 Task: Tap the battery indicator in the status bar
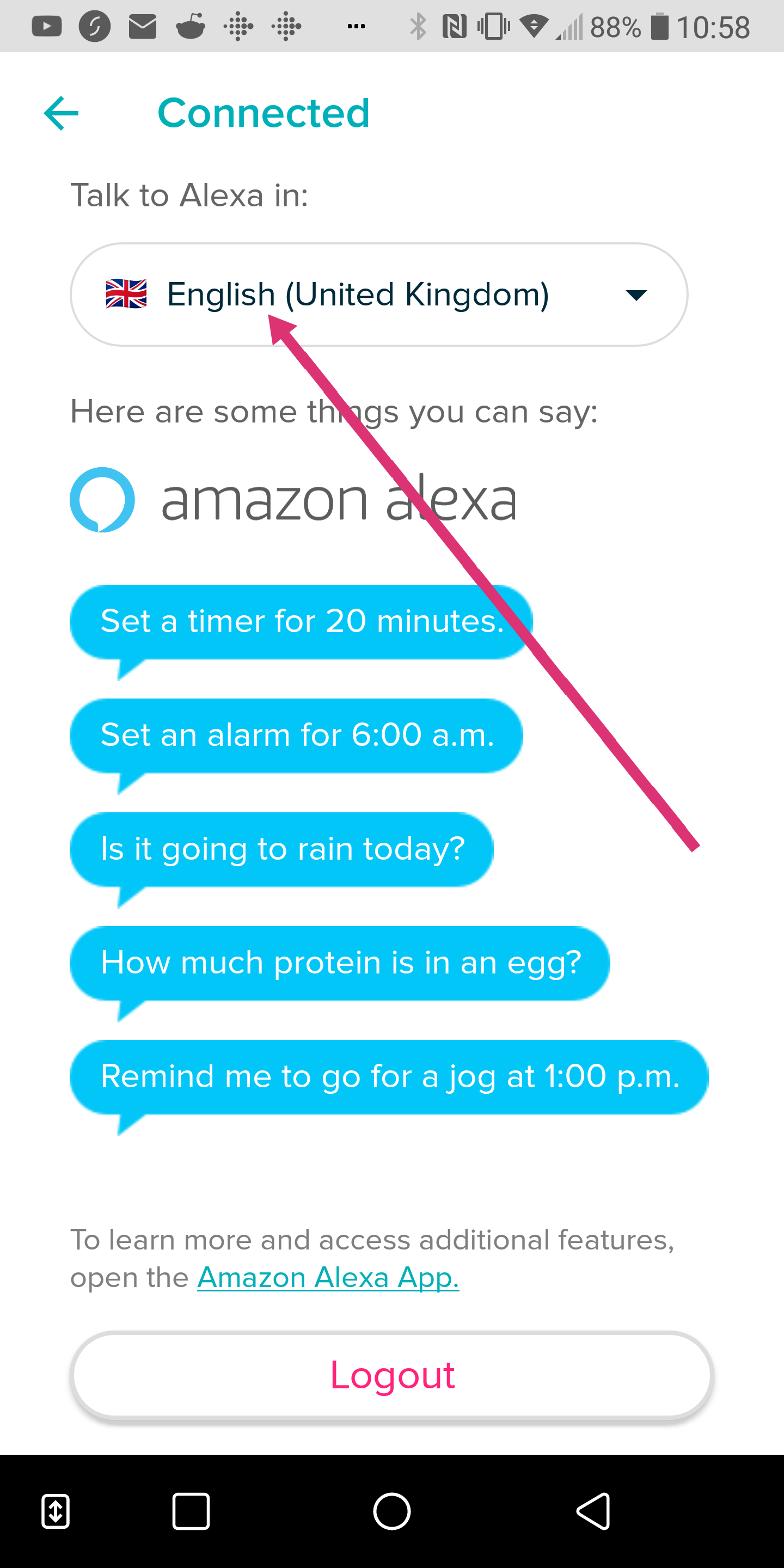(660, 26)
